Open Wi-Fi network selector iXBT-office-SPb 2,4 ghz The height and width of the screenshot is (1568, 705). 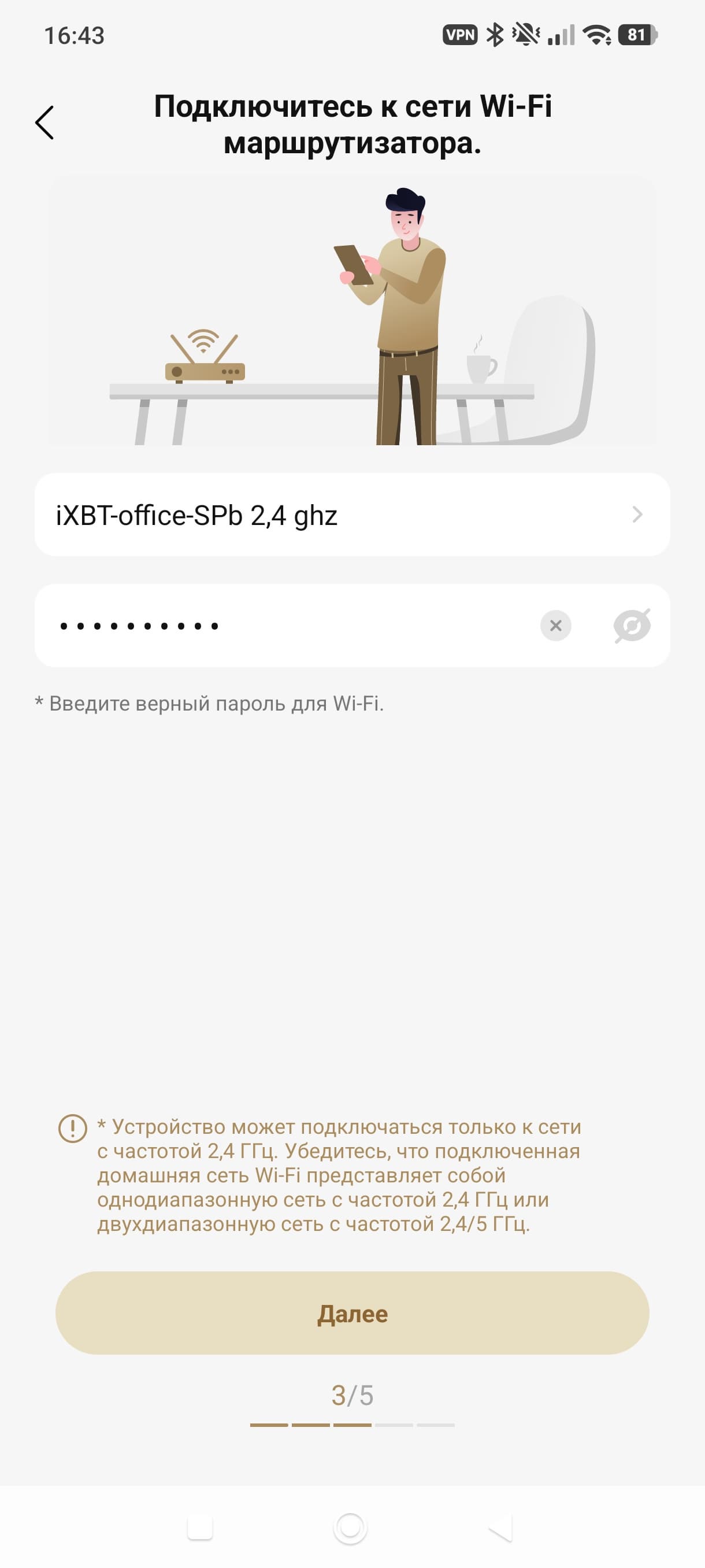(351, 515)
